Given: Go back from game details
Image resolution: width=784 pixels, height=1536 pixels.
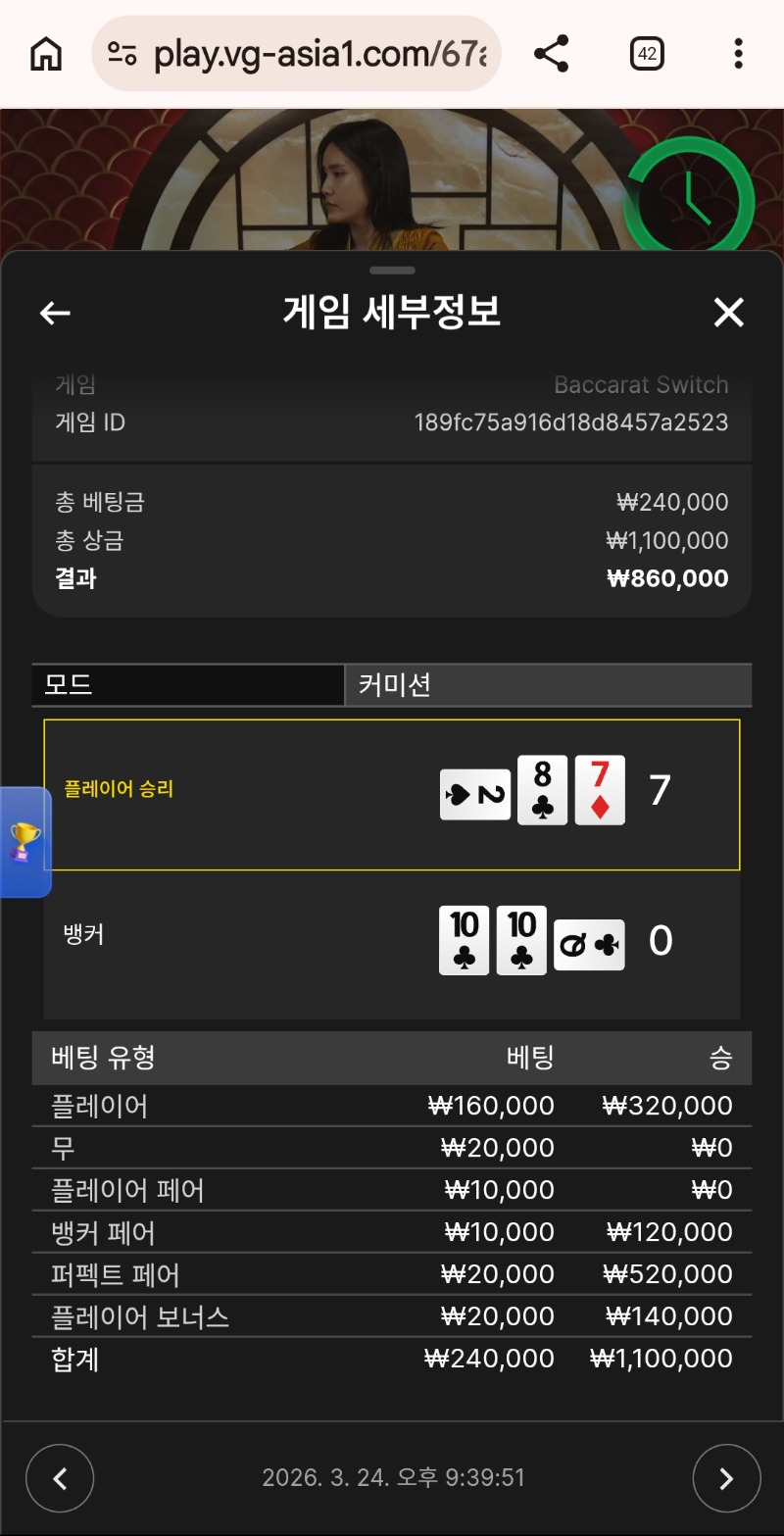Looking at the screenshot, I should (55, 313).
